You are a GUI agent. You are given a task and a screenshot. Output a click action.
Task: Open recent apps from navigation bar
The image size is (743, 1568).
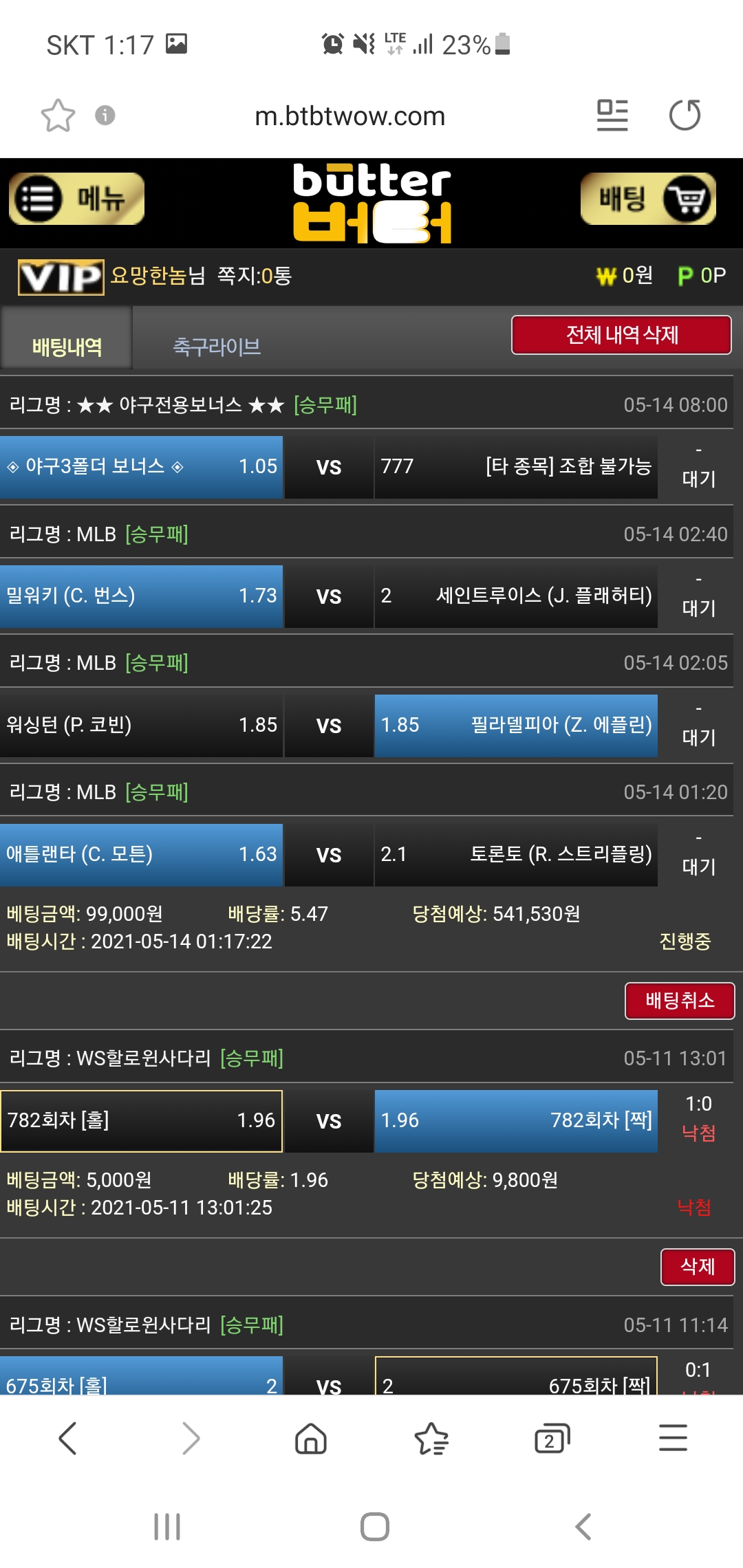167,1527
